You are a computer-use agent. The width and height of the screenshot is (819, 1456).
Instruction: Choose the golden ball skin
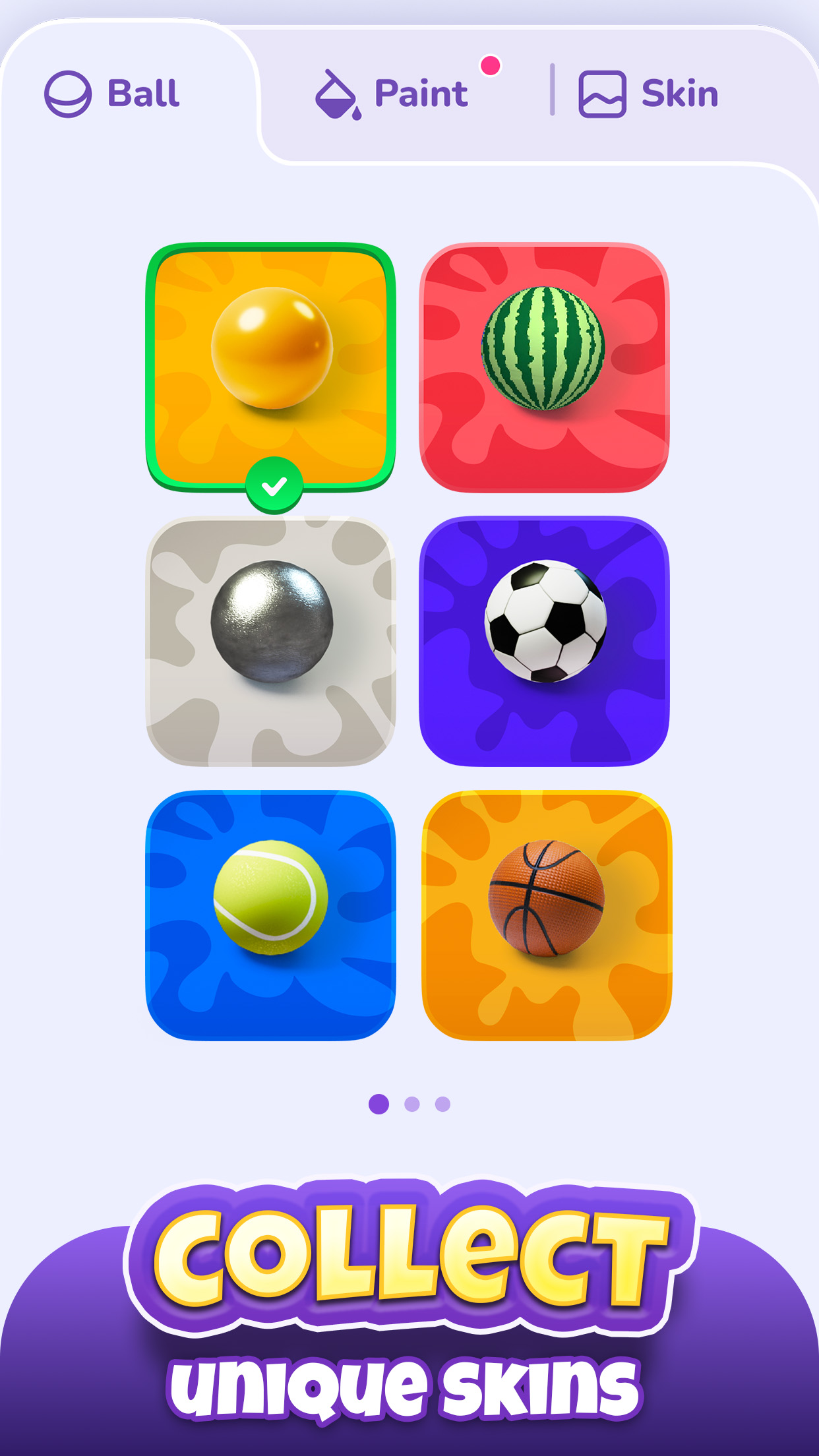pyautogui.click(x=271, y=367)
